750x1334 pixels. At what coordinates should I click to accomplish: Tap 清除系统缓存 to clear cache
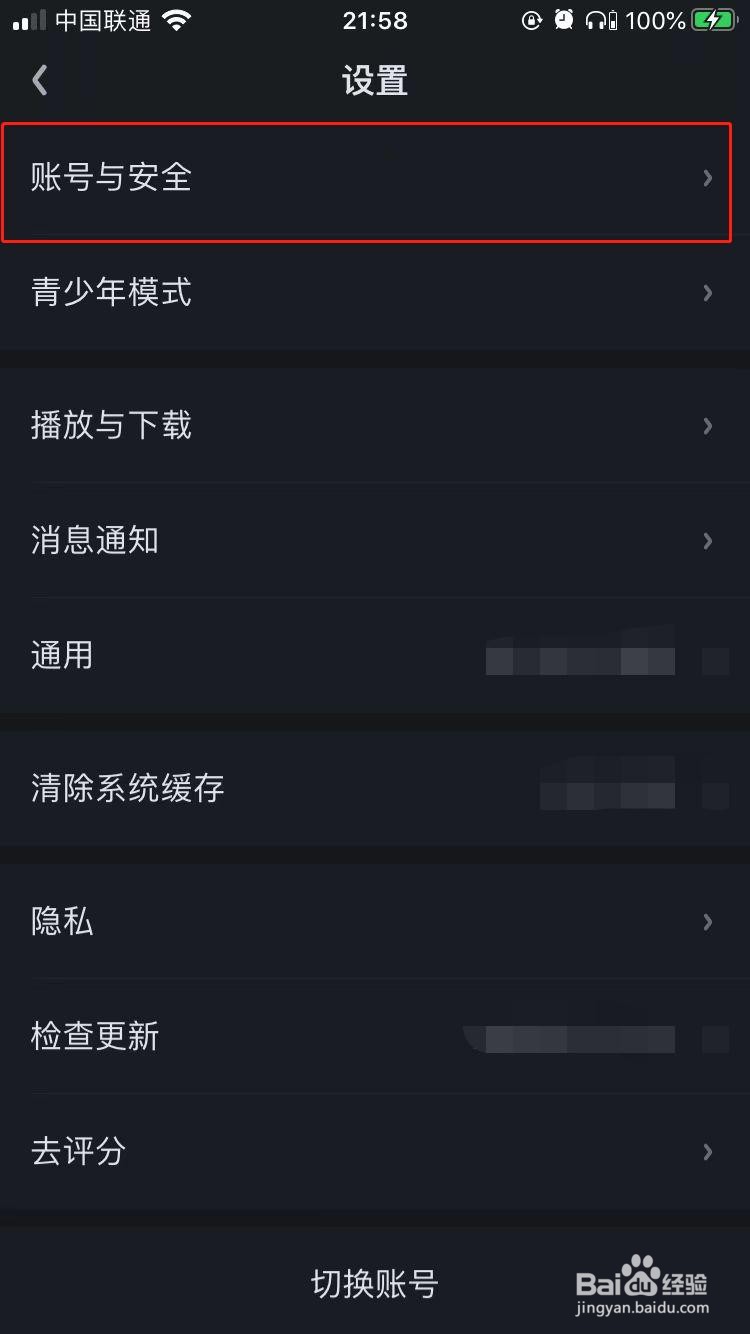click(x=375, y=789)
